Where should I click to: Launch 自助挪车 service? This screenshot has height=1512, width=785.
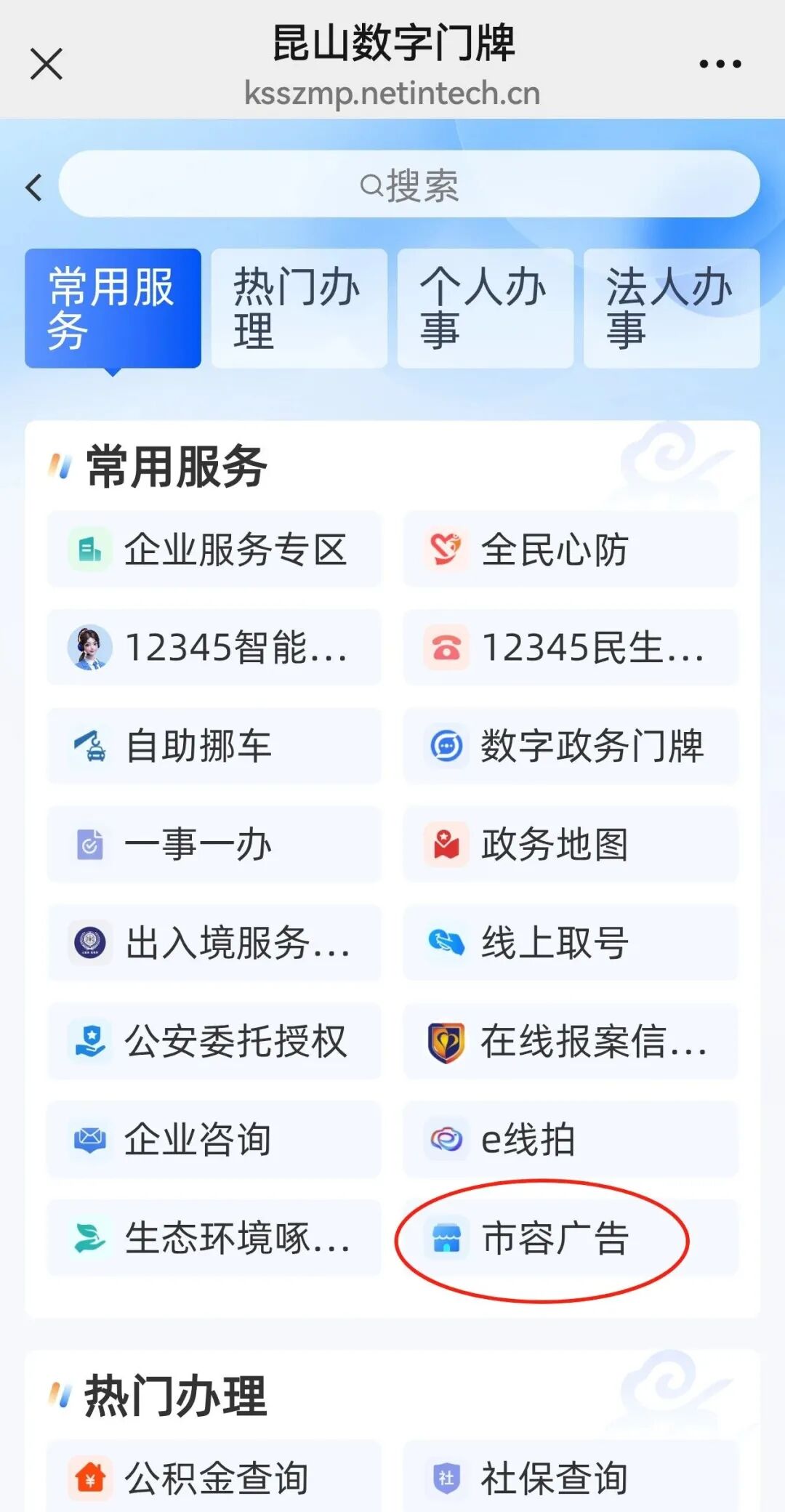(214, 747)
